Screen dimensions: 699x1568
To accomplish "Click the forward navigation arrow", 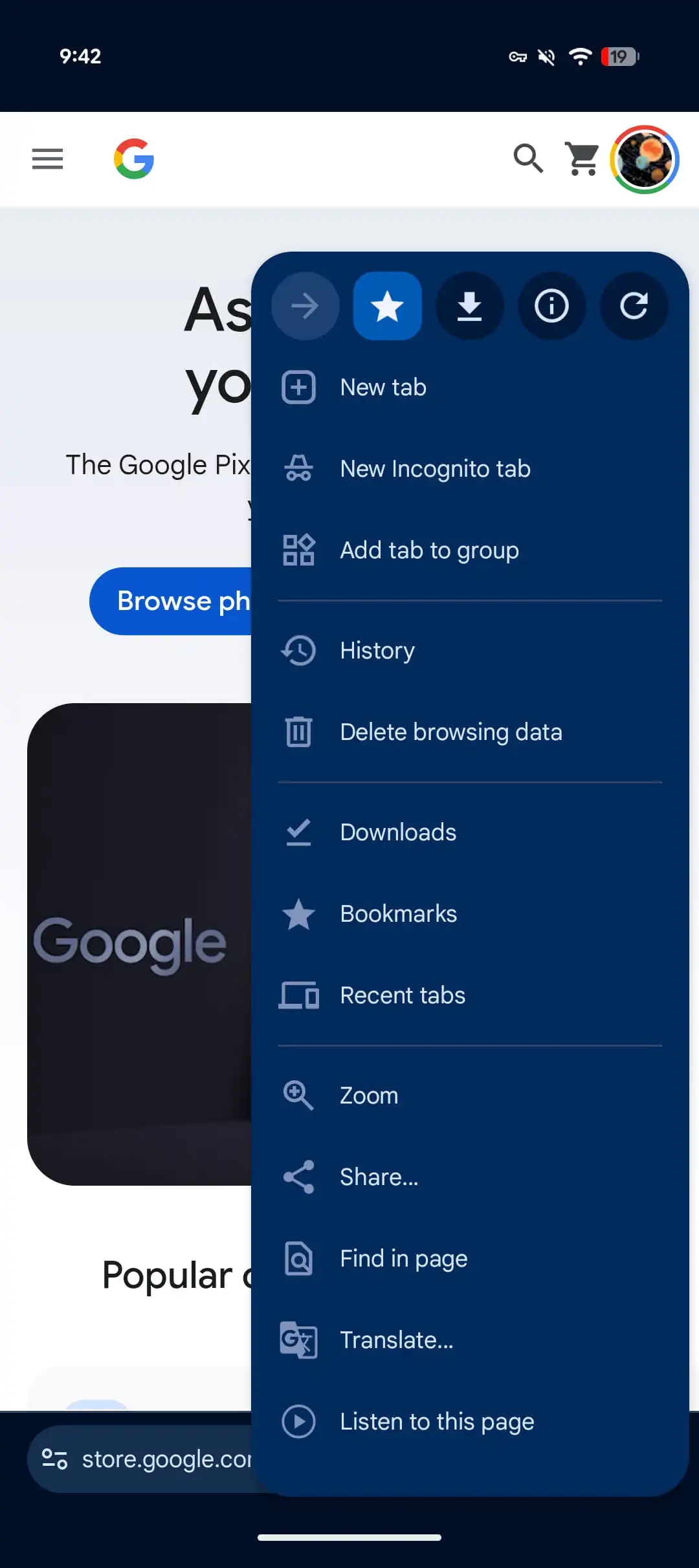I will [305, 306].
